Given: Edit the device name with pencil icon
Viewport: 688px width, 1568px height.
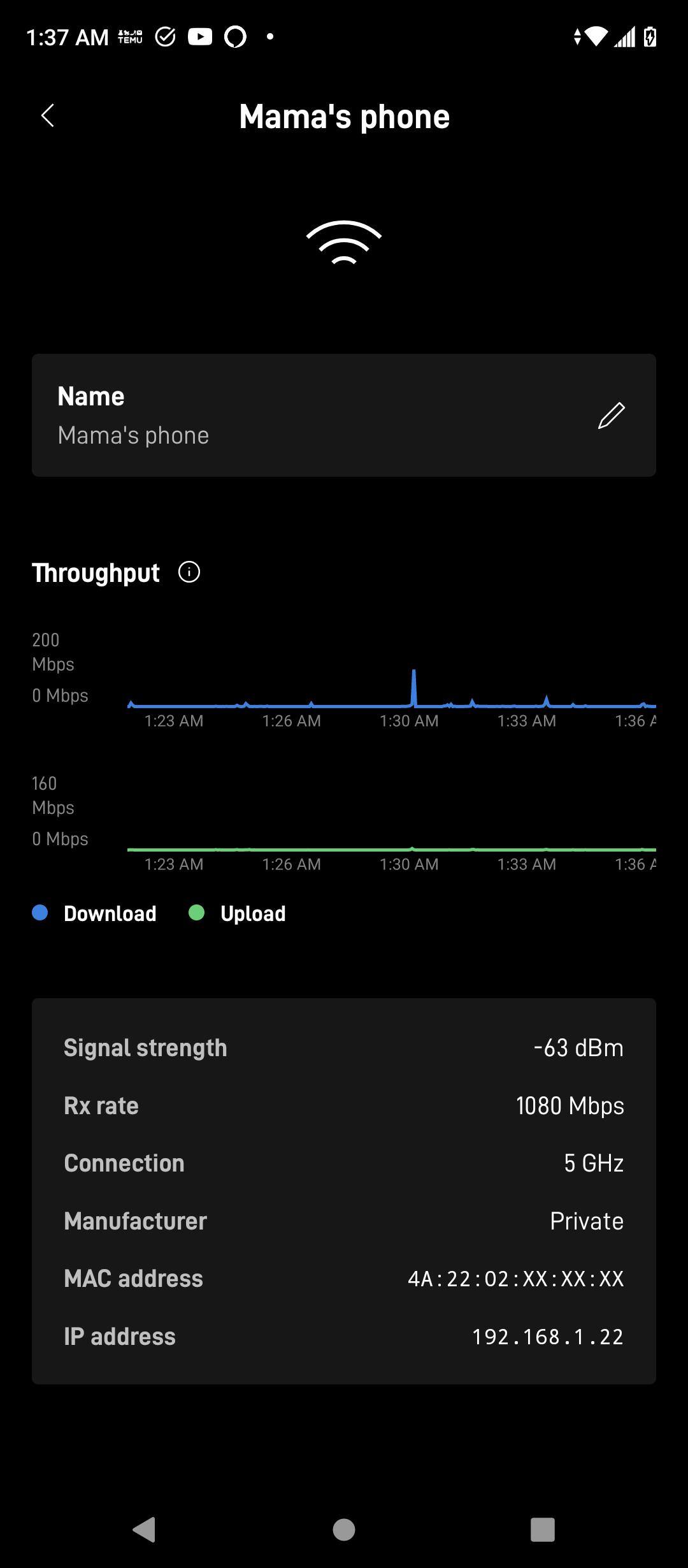Looking at the screenshot, I should 611,416.
